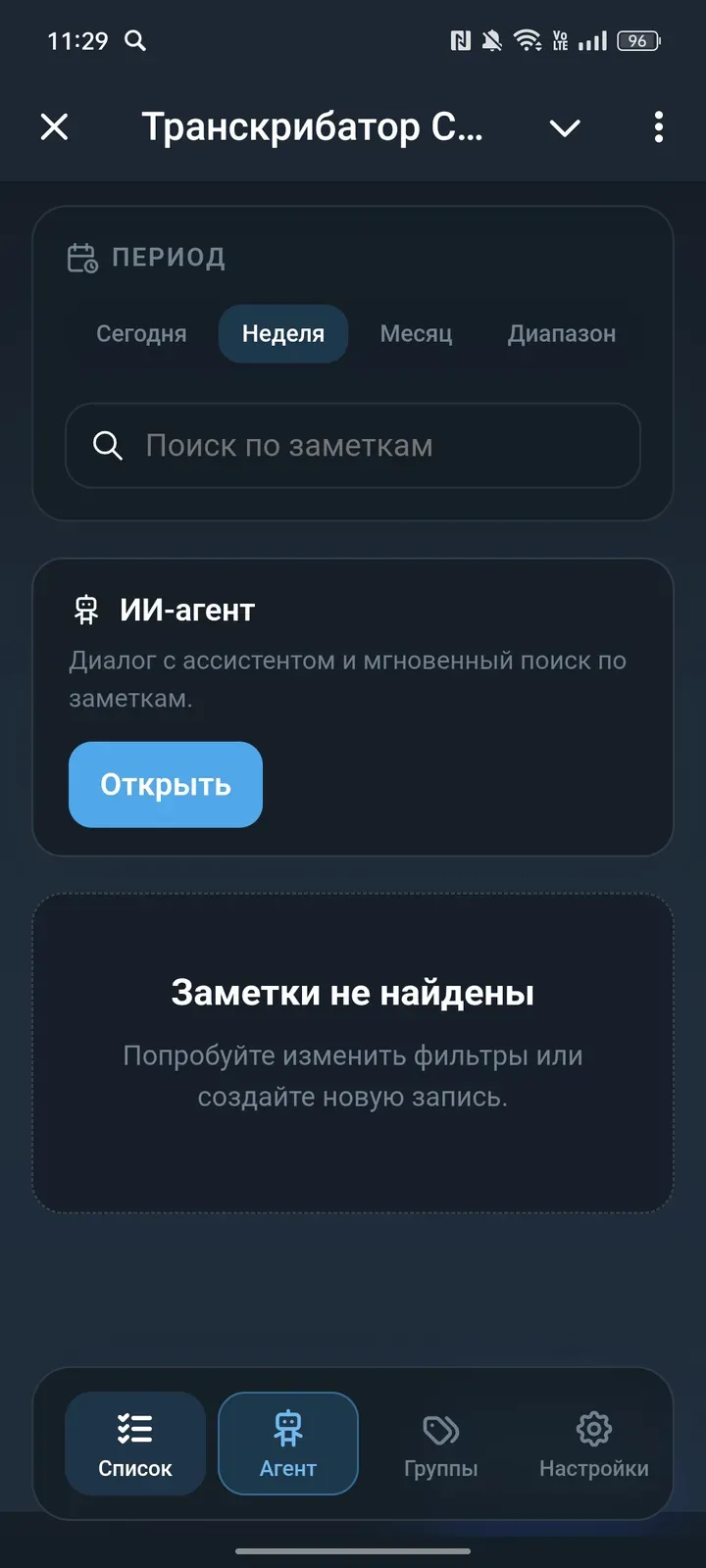Switch the period to Месяц
The width and height of the screenshot is (706, 1568).
[416, 333]
